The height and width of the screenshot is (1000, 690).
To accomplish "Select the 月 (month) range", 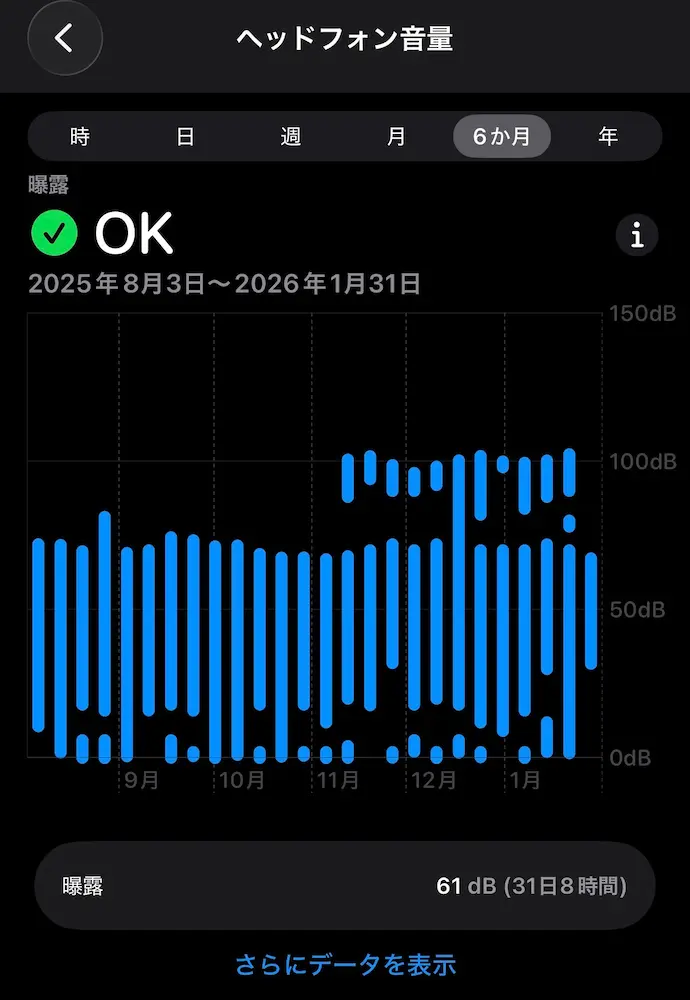I will (x=396, y=137).
